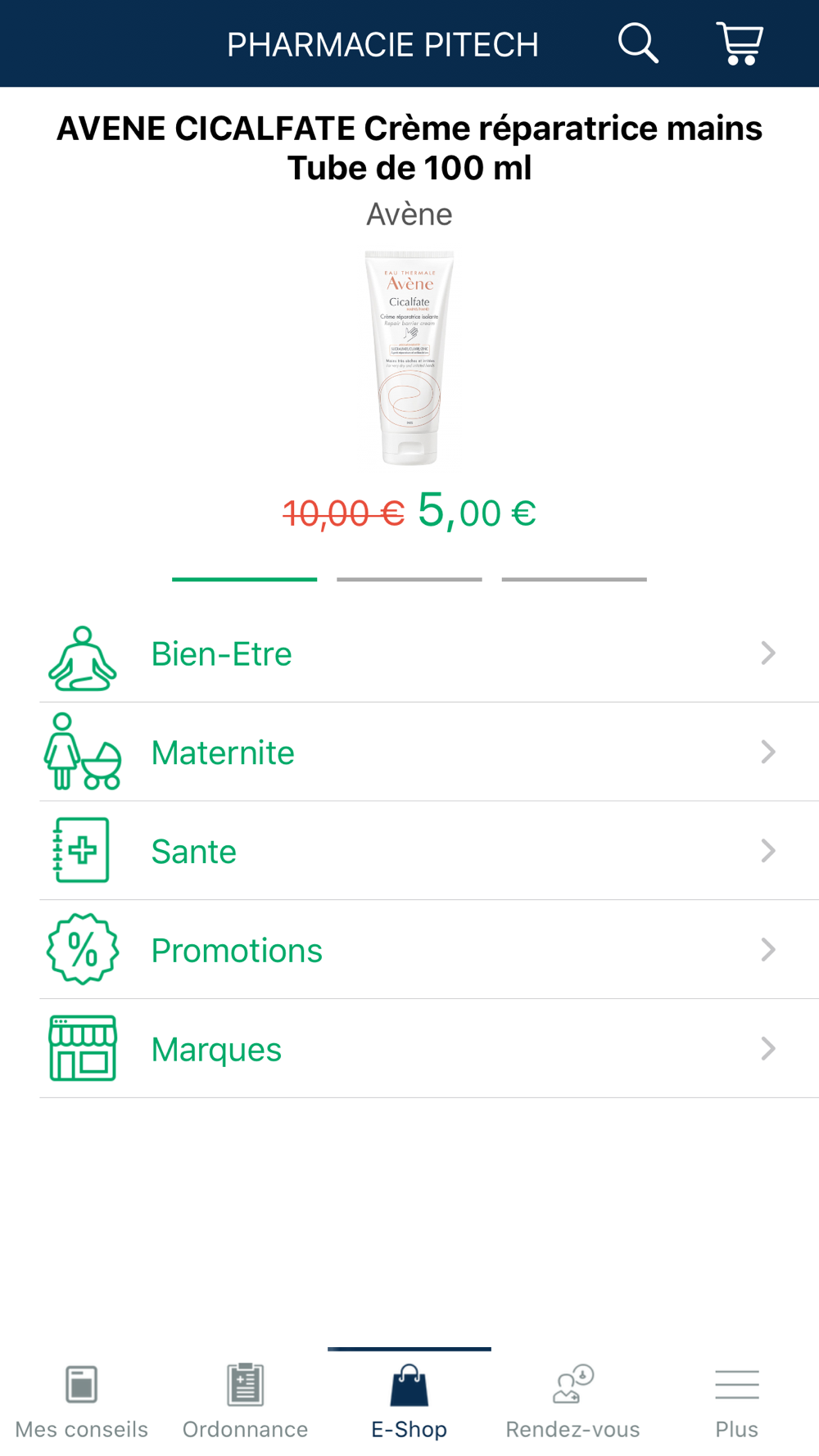Browse the Bien-Etre category
819x1456 pixels.
pyautogui.click(x=409, y=653)
